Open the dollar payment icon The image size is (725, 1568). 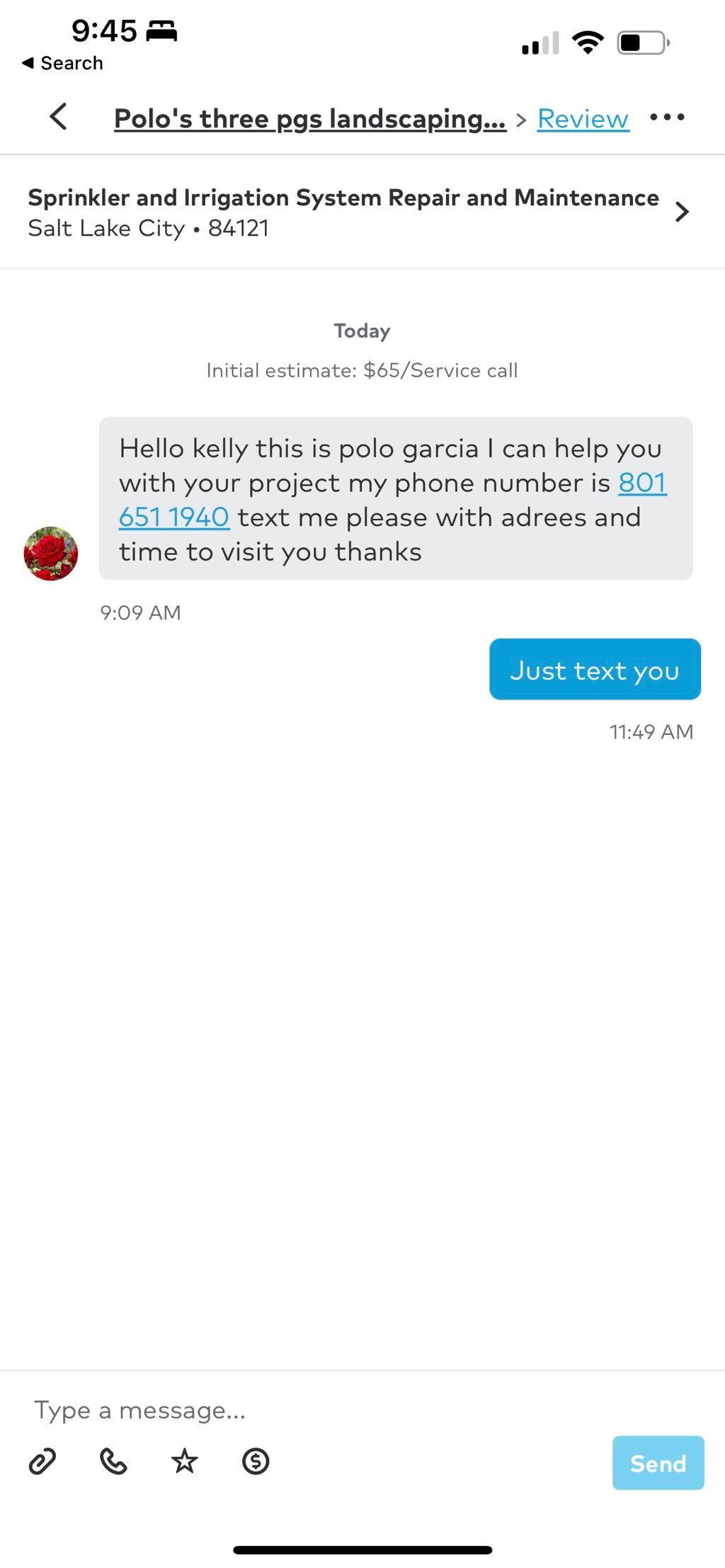(x=255, y=1461)
